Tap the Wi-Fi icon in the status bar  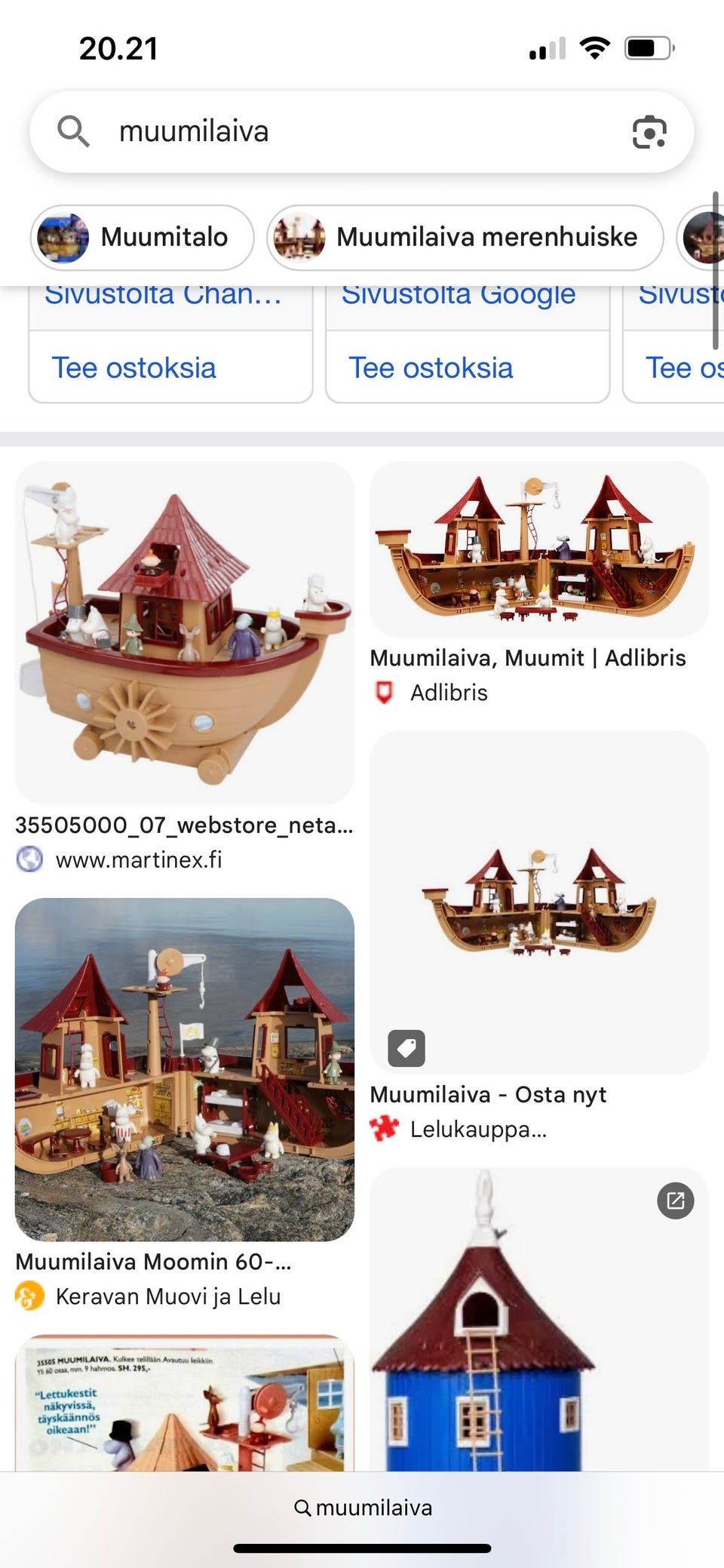[595, 47]
